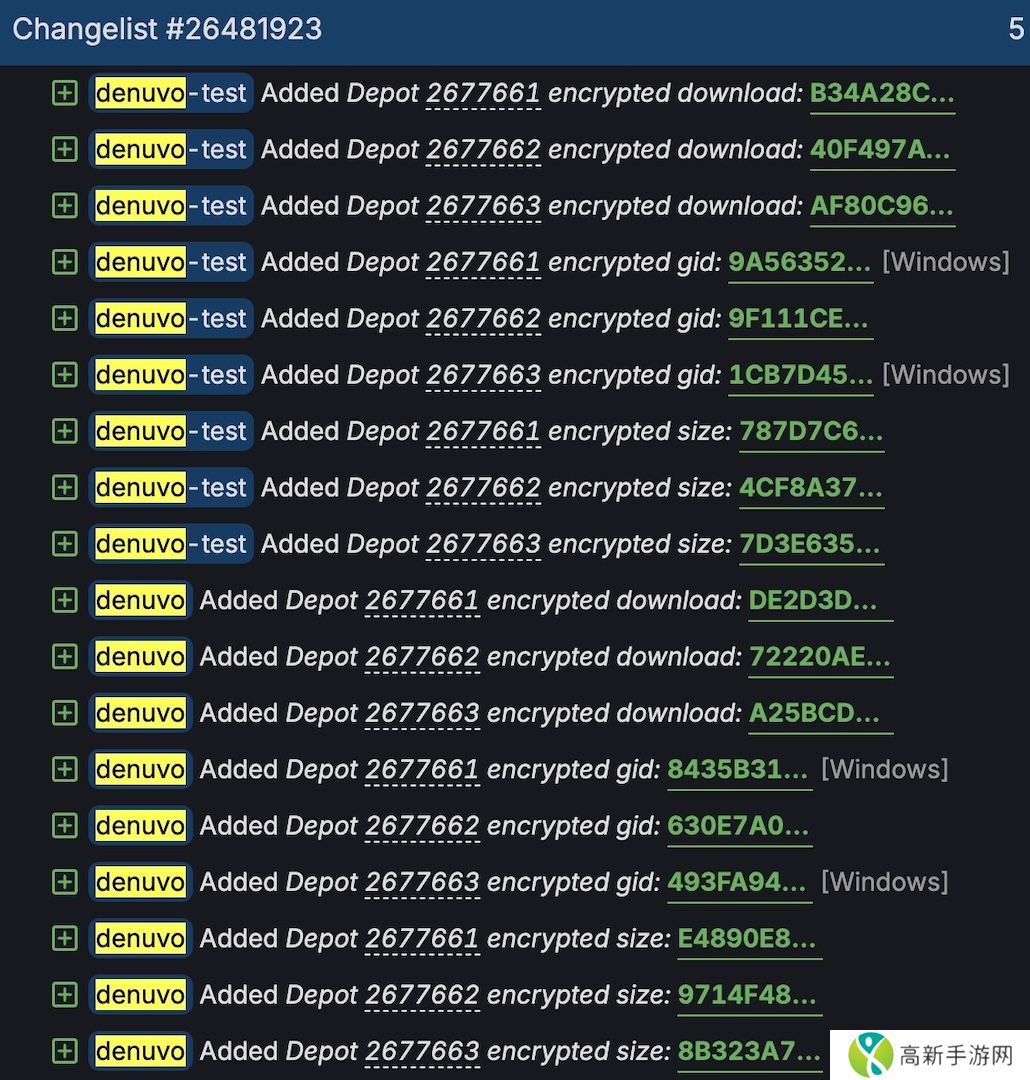
Task: Open hash link 1CB7D45
Action: tap(800, 375)
